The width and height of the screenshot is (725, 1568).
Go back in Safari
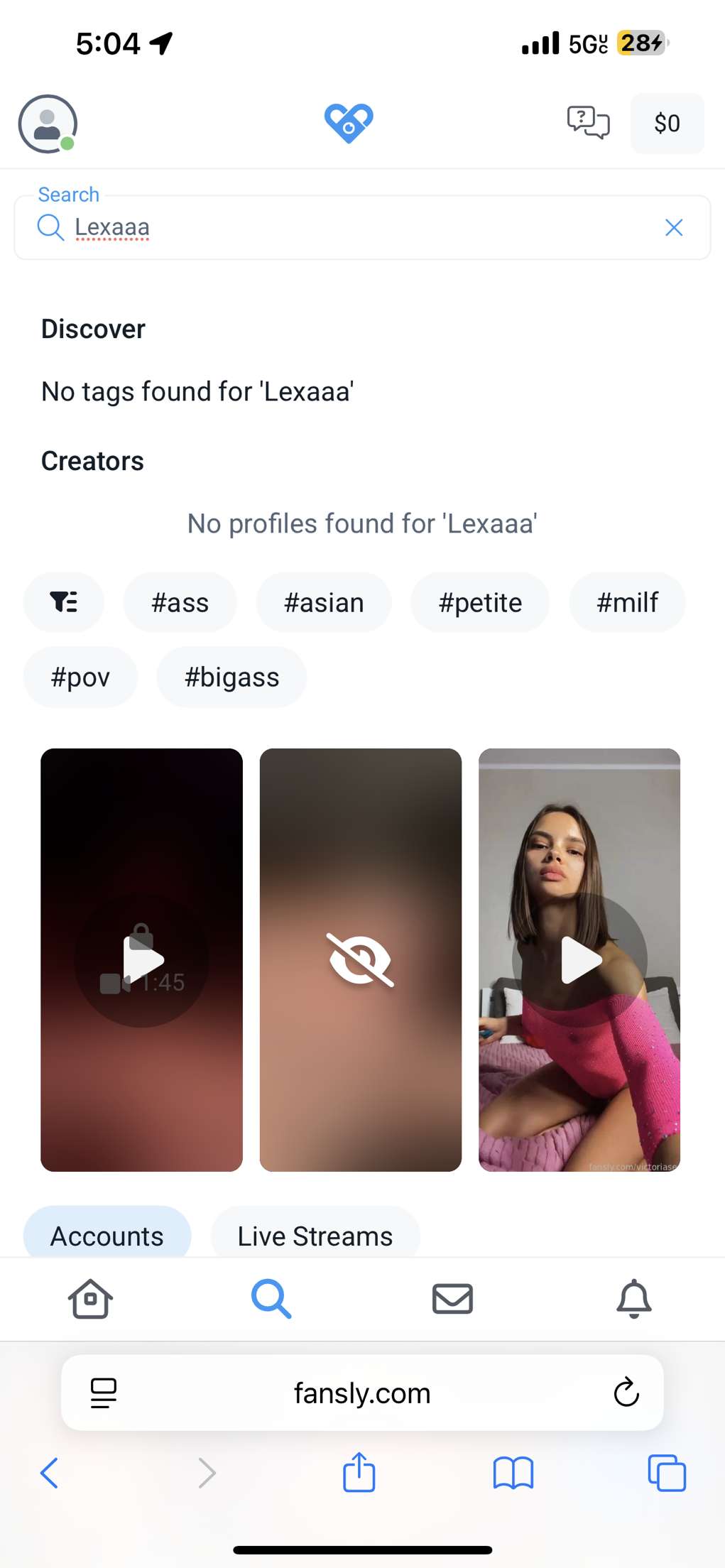point(49,1473)
